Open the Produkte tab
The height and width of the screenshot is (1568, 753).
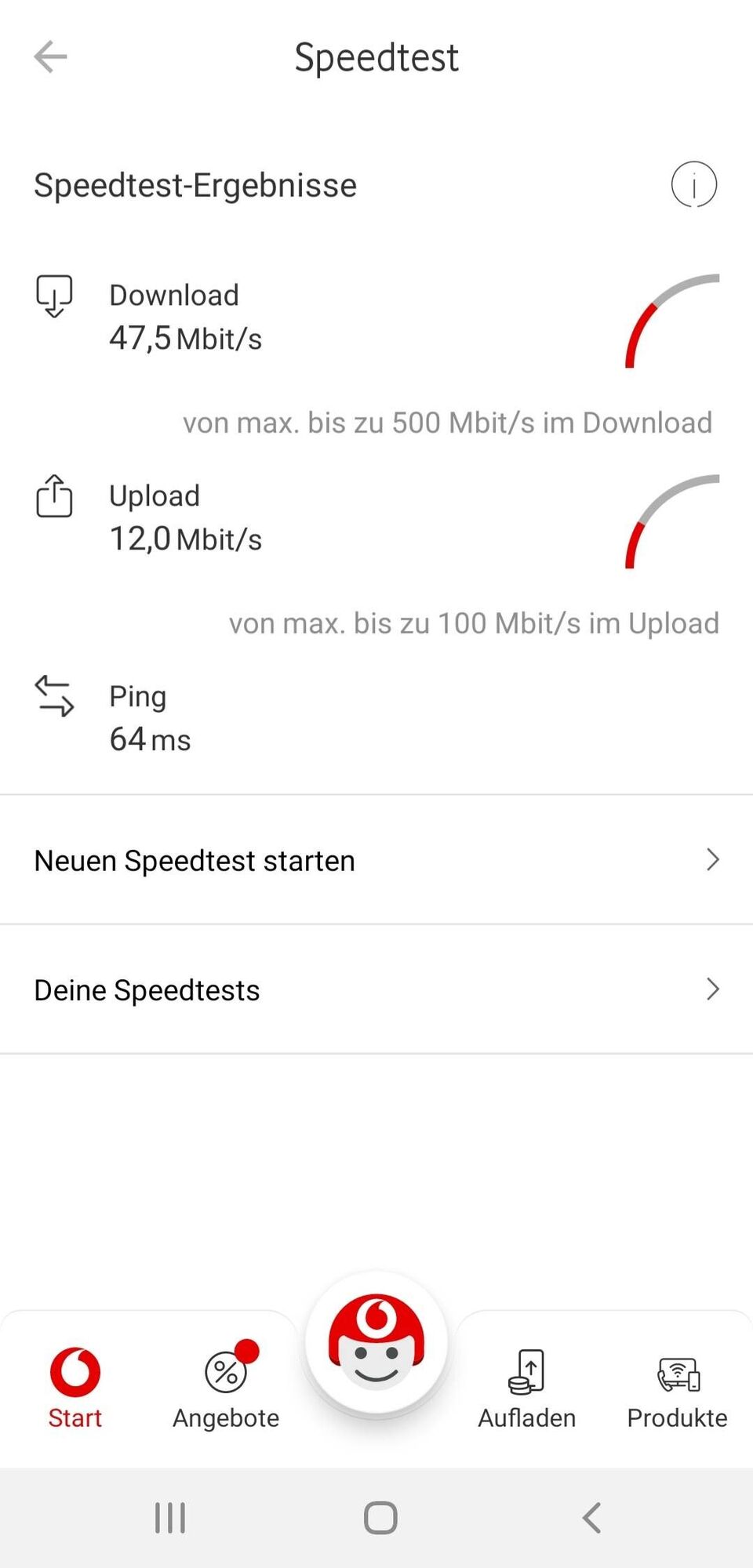[678, 1388]
